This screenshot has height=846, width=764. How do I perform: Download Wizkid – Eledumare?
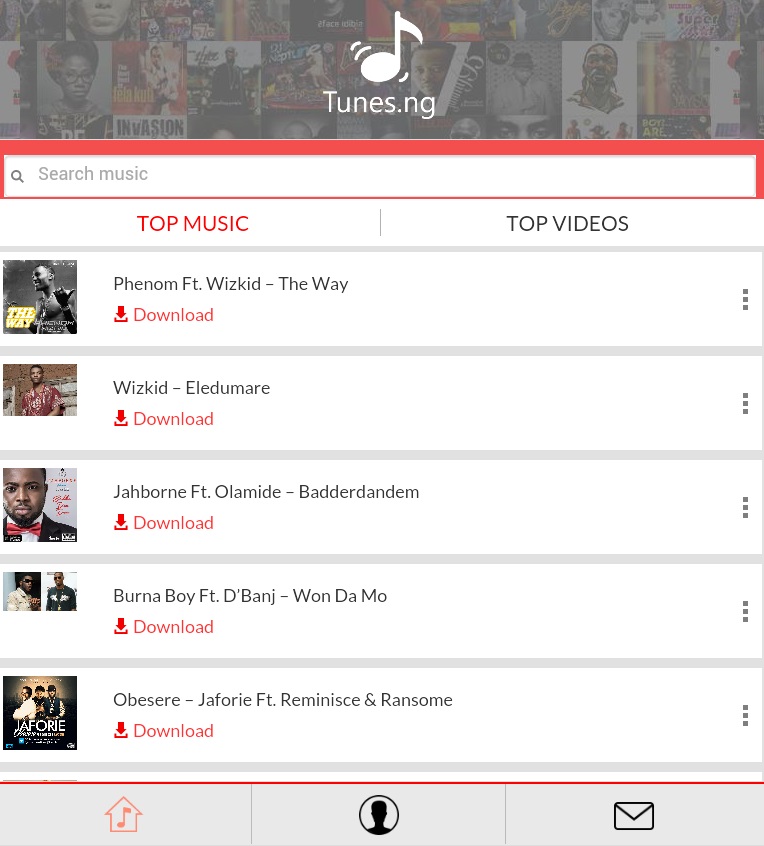click(163, 419)
